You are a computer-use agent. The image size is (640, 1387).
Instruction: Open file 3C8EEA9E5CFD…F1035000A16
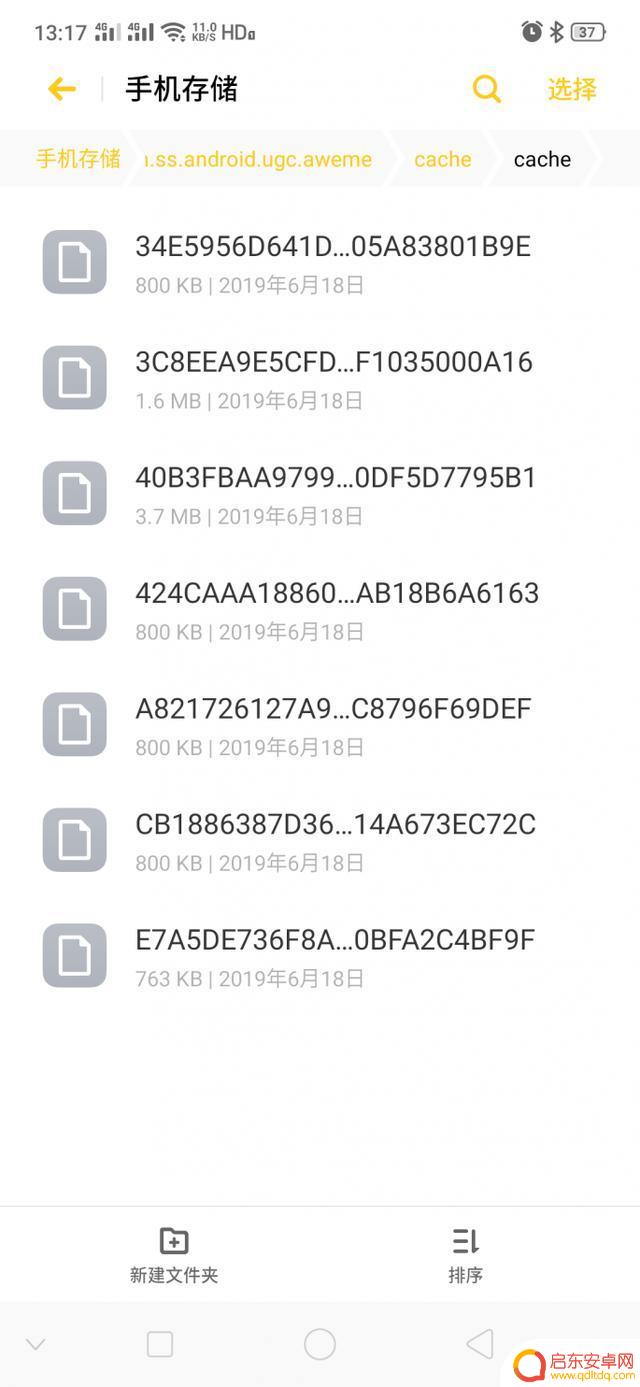click(x=332, y=378)
